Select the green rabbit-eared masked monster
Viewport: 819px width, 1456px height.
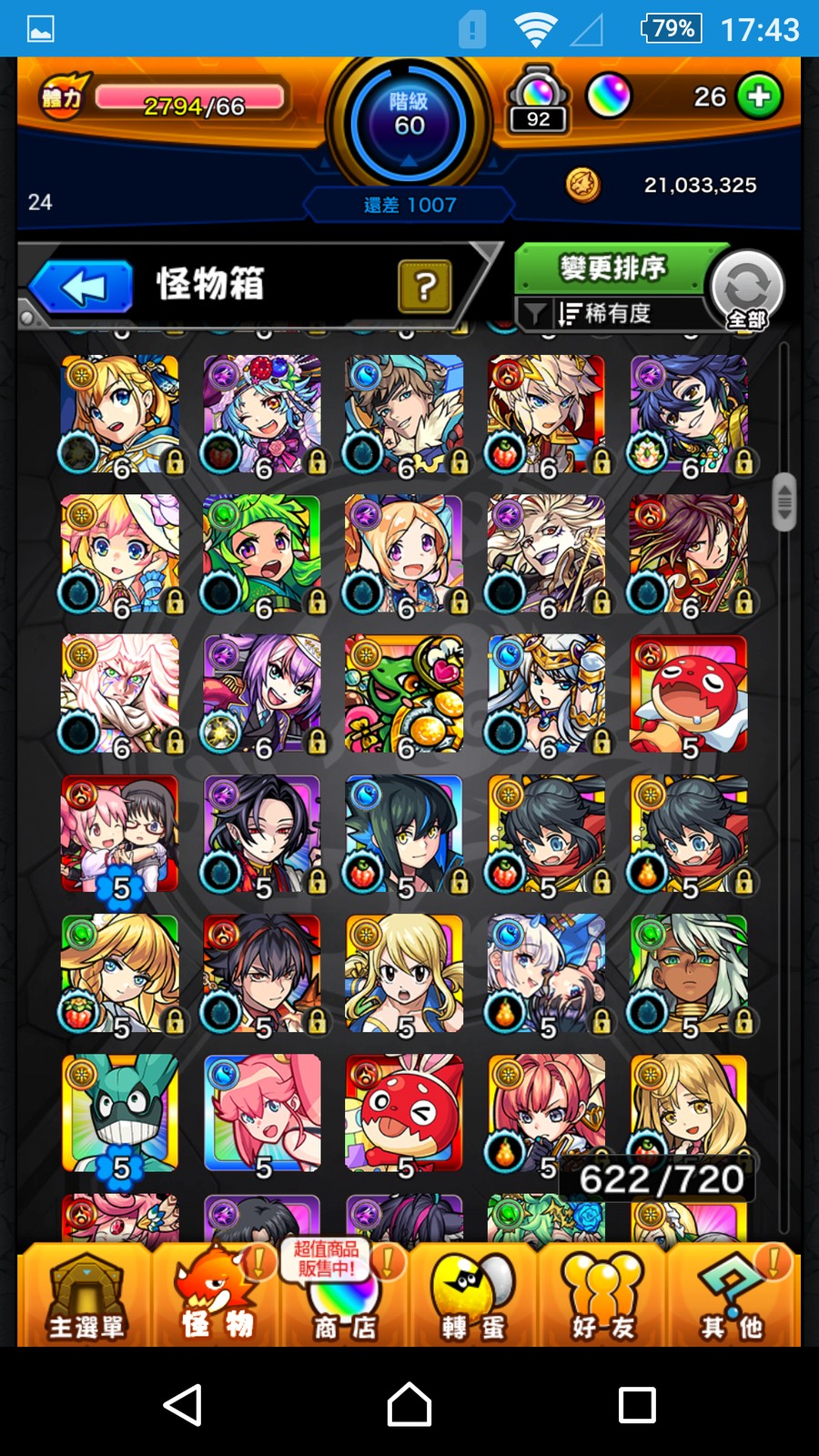pos(119,1113)
